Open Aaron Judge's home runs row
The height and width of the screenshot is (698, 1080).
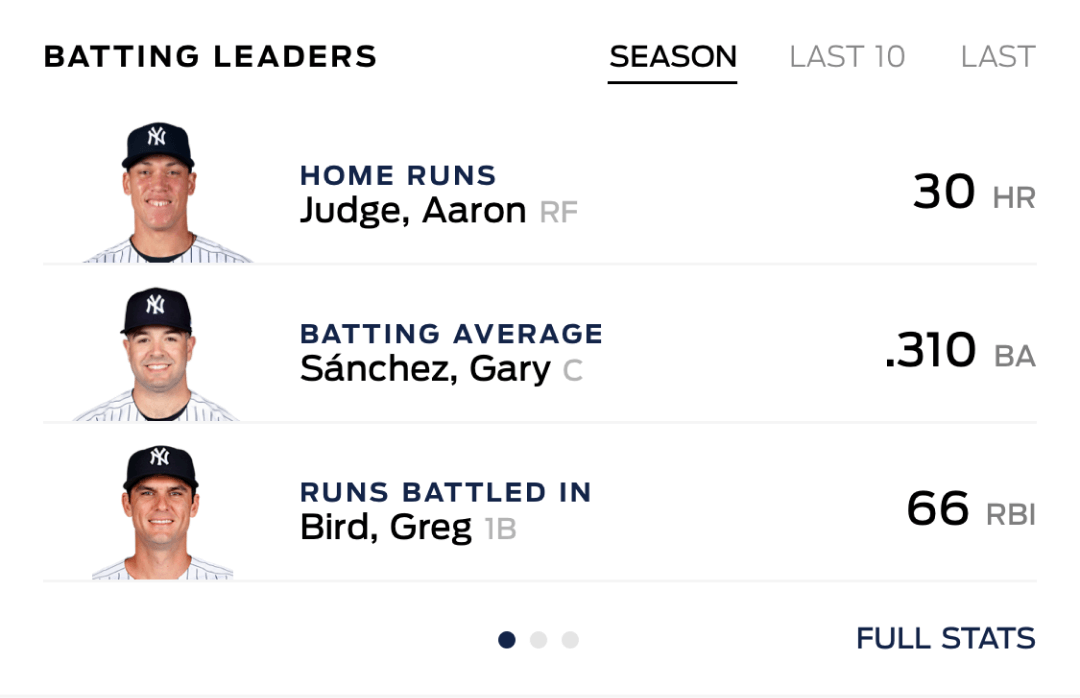[540, 193]
